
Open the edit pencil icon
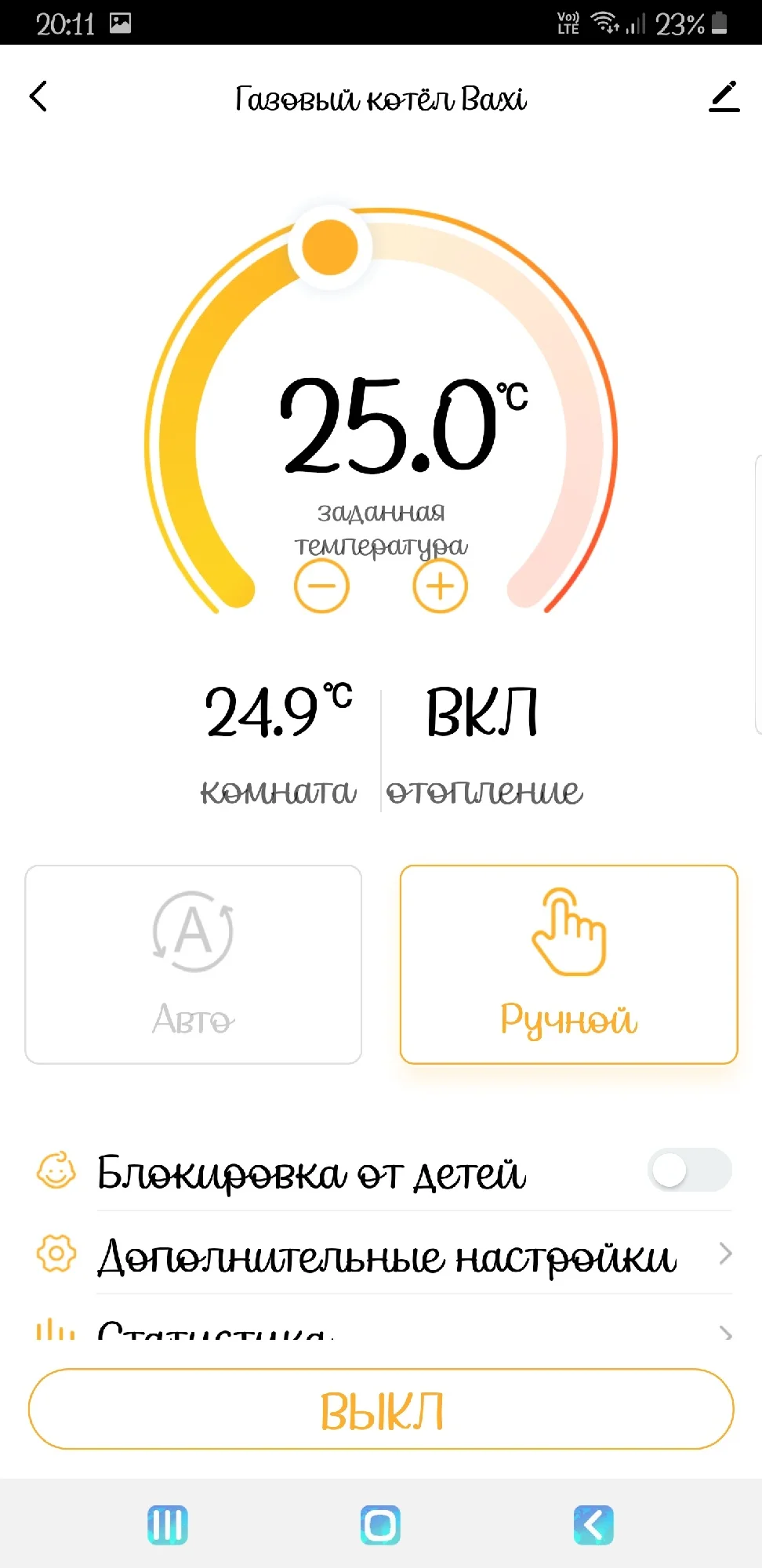tap(724, 97)
